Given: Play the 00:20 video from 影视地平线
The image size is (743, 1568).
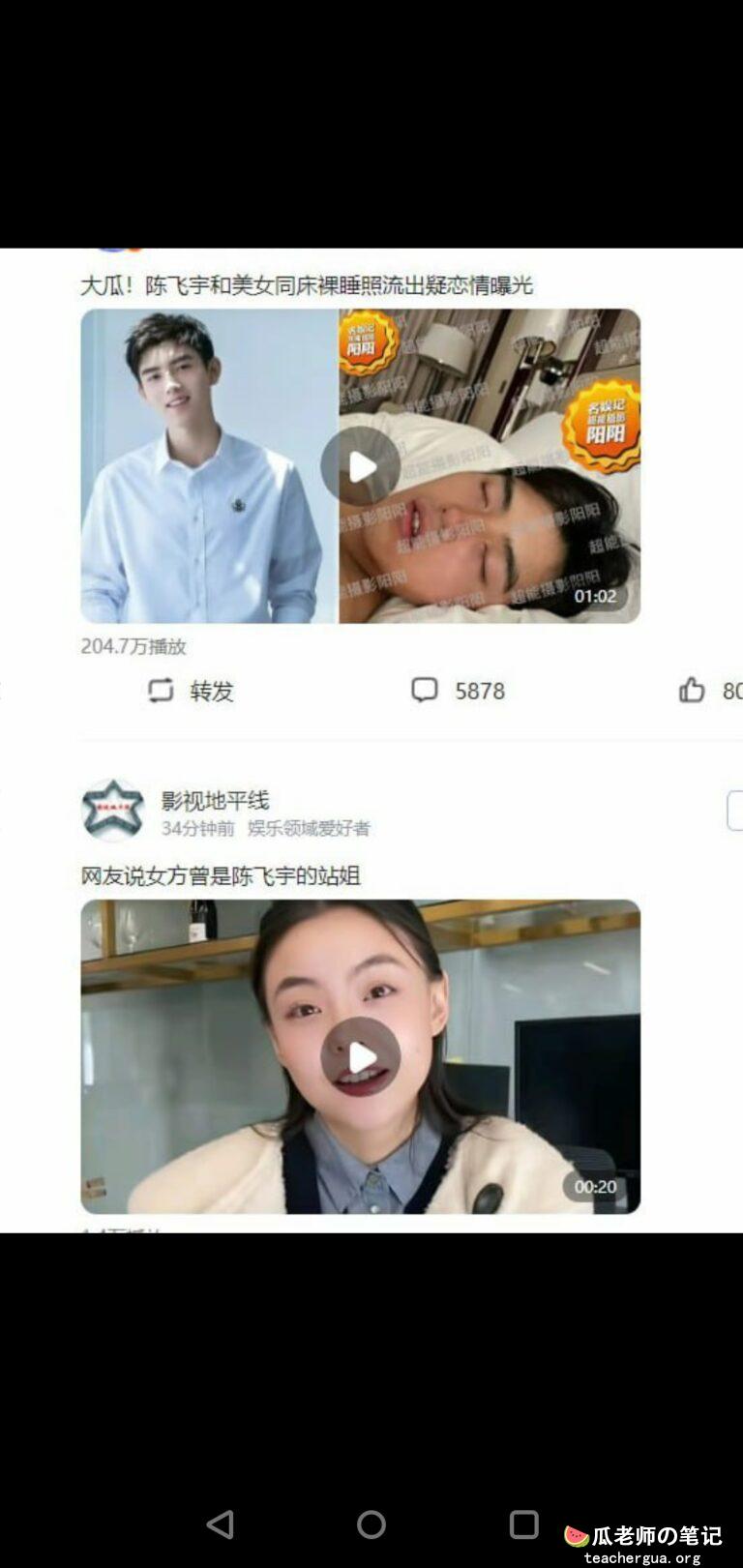Looking at the screenshot, I should (x=361, y=1056).
